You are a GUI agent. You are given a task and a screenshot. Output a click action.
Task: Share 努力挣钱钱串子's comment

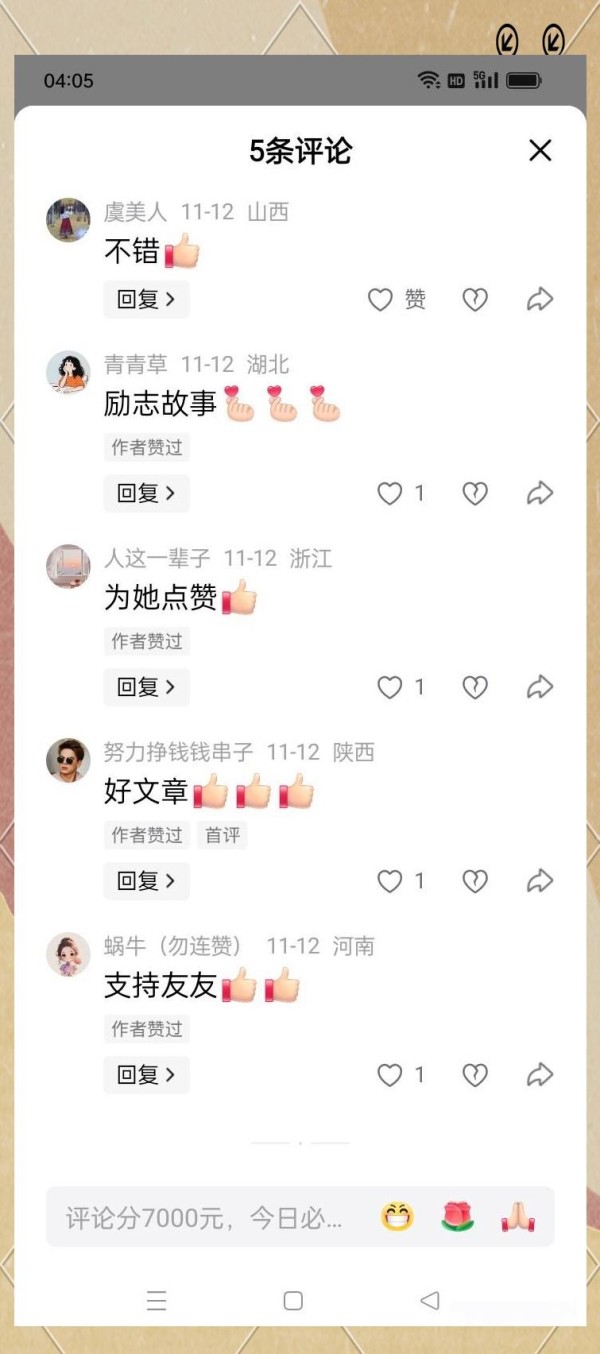click(x=540, y=881)
